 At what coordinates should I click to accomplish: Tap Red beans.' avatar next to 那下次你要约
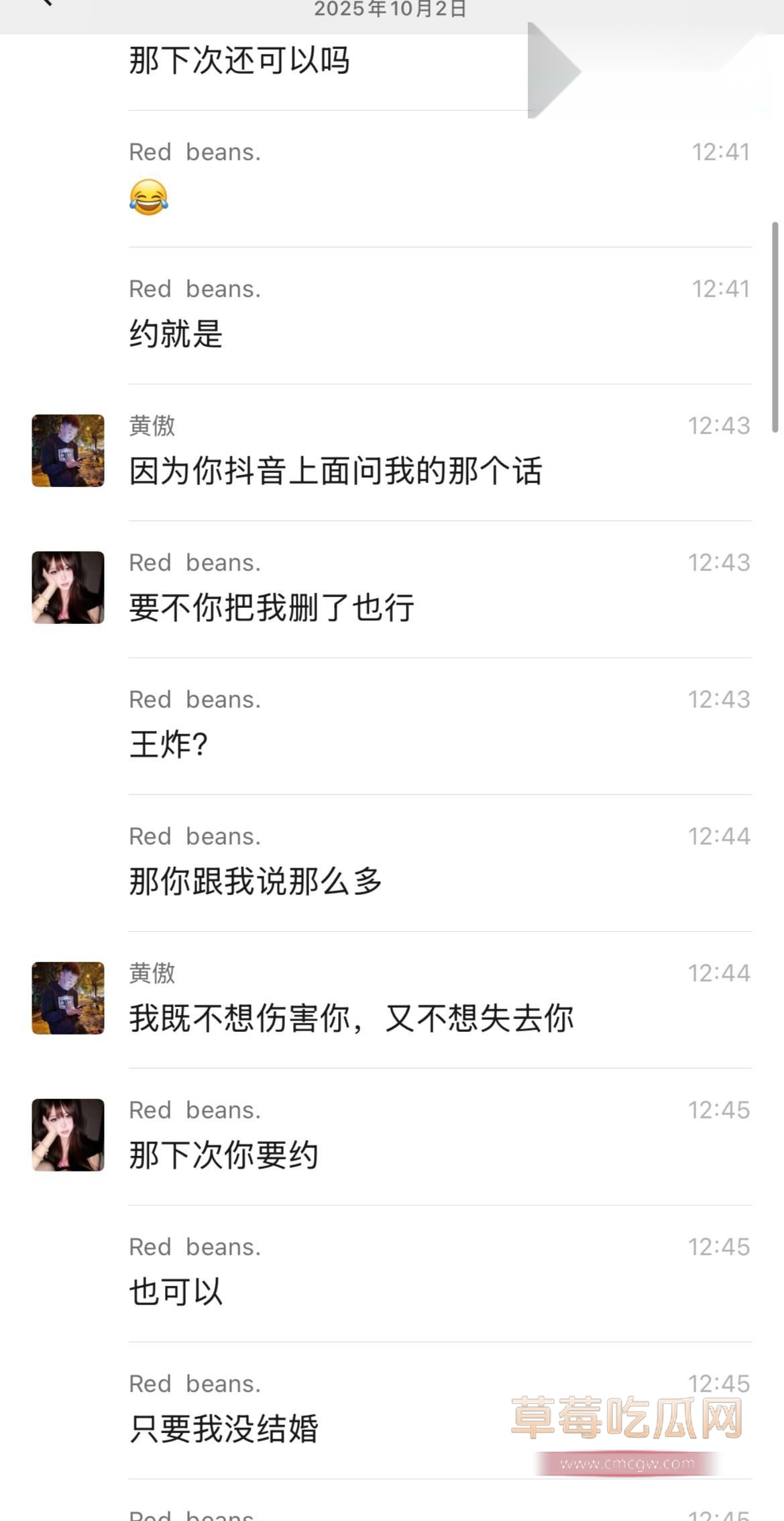tap(67, 1134)
